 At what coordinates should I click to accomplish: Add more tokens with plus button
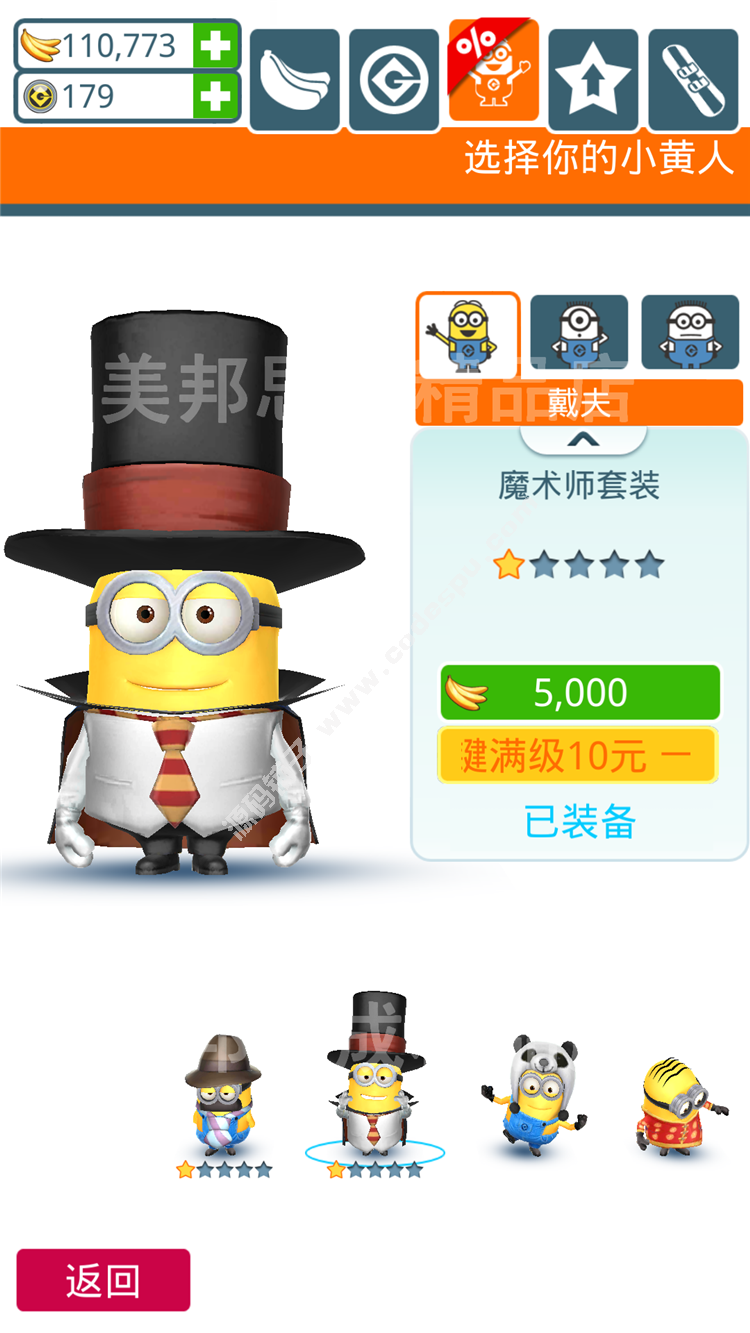point(215,97)
